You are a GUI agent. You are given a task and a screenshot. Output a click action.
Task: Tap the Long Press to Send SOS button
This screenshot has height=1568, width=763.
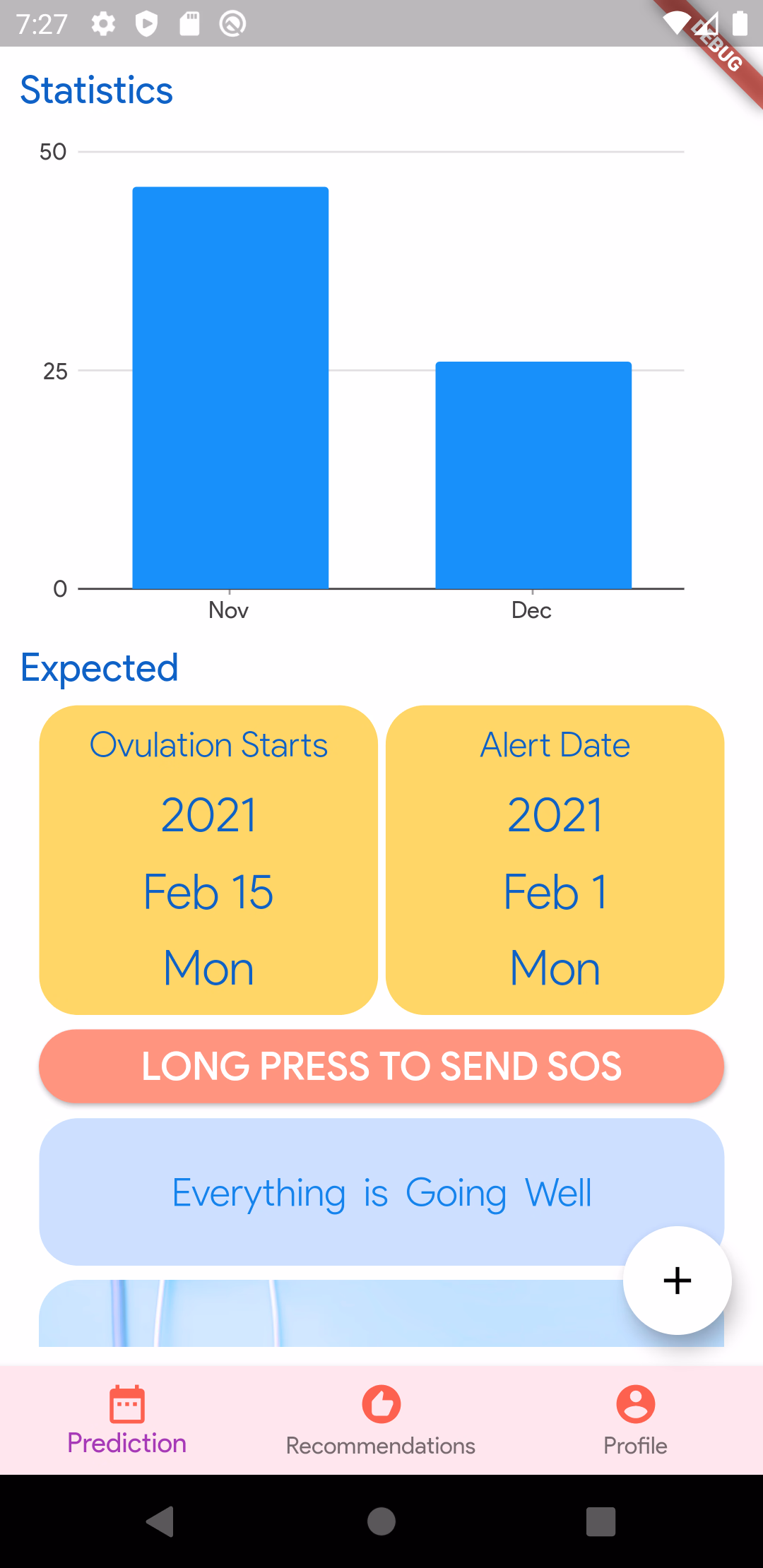381,1066
